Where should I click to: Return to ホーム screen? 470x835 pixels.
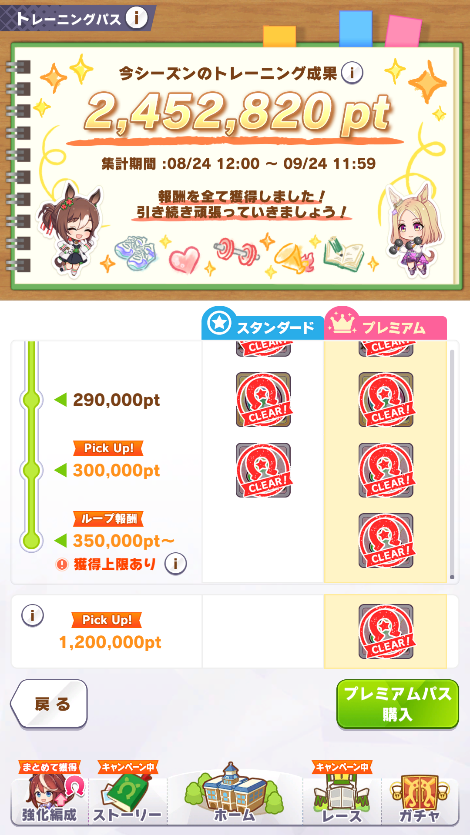(235, 795)
